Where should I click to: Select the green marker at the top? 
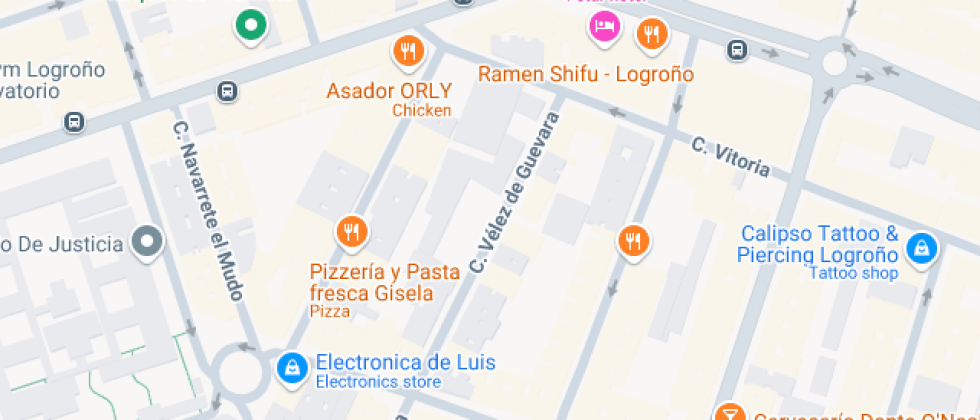(251, 24)
